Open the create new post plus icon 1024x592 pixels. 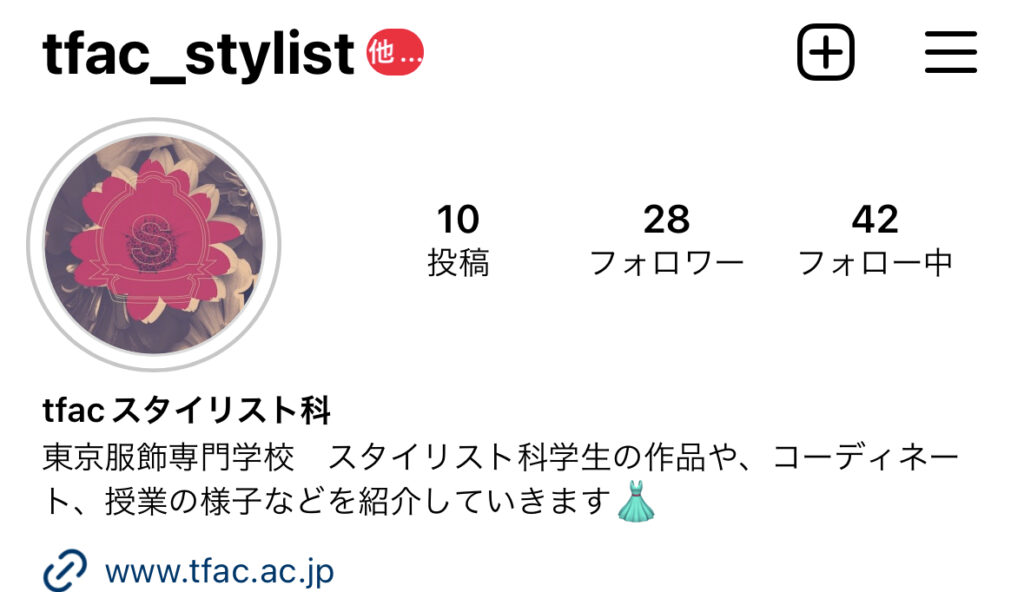pyautogui.click(x=825, y=52)
